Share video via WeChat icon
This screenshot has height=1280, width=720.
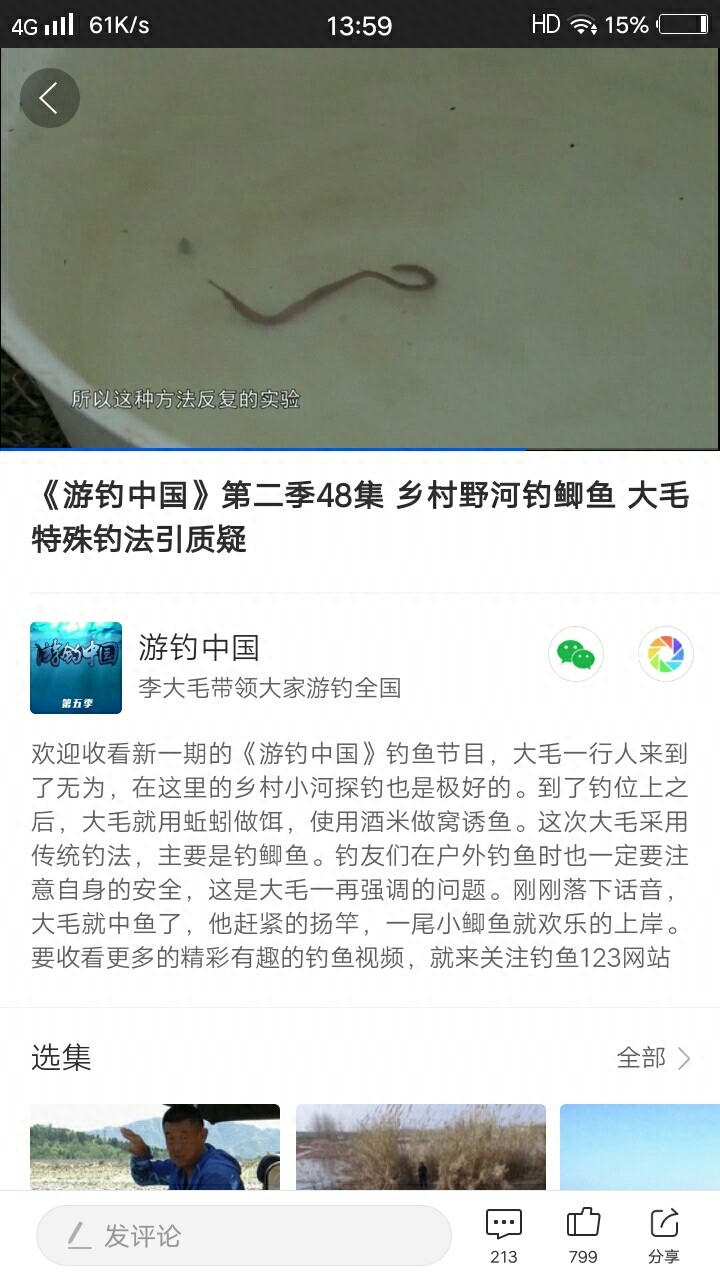pos(576,655)
